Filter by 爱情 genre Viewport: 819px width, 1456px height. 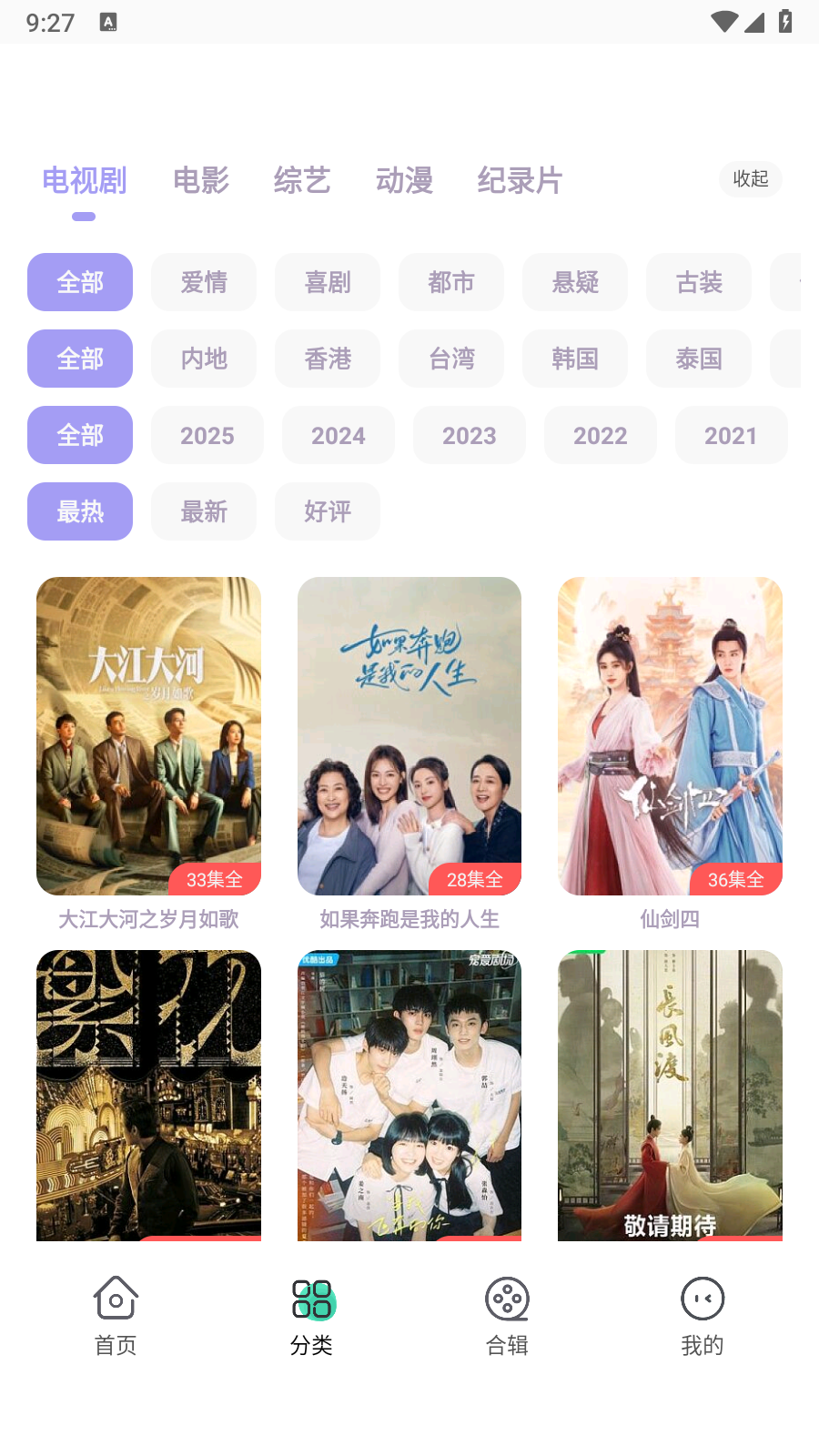click(204, 282)
